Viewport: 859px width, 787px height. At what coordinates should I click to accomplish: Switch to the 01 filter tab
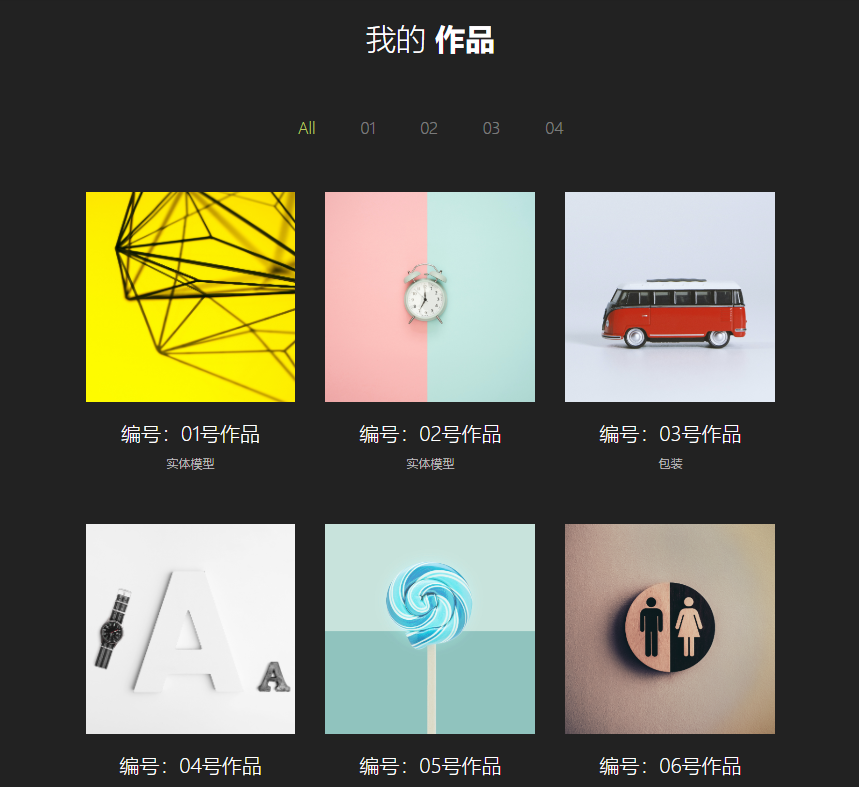(x=368, y=128)
